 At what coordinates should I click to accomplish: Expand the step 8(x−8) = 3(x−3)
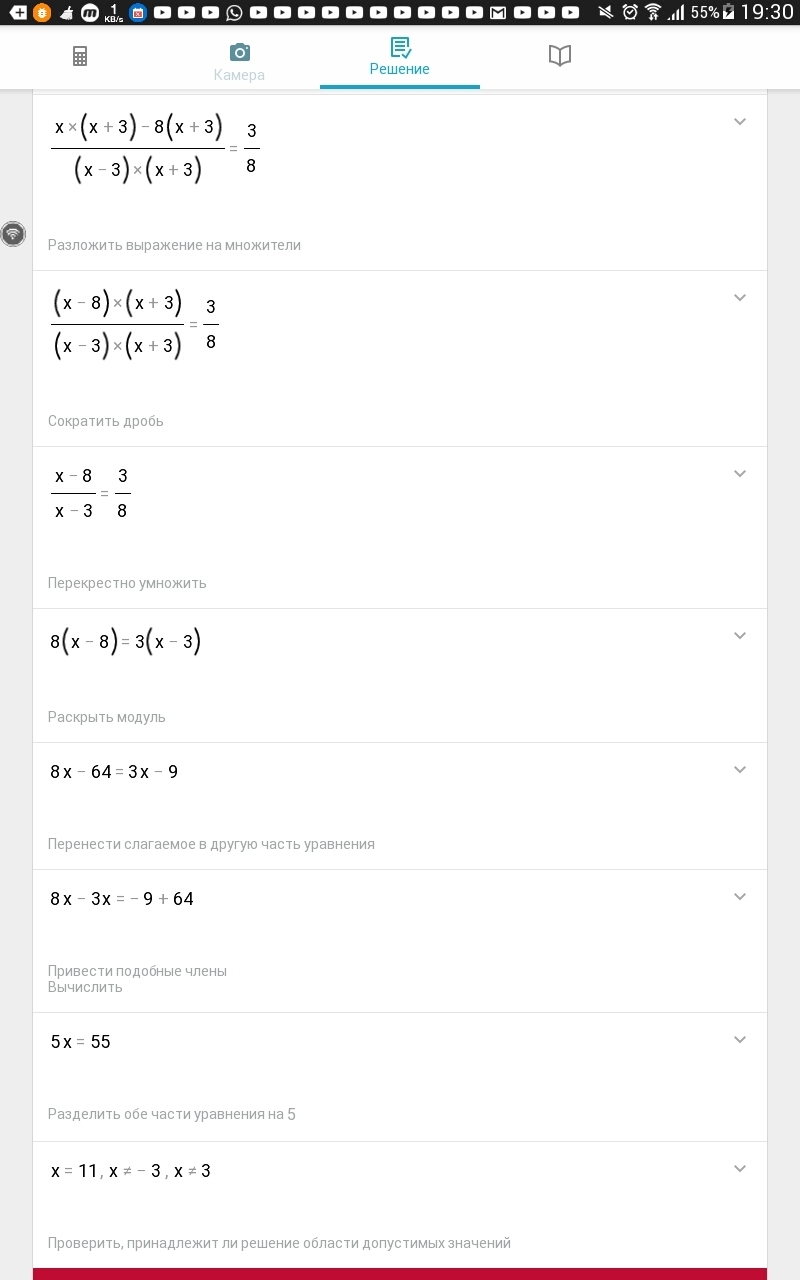pyautogui.click(x=740, y=636)
